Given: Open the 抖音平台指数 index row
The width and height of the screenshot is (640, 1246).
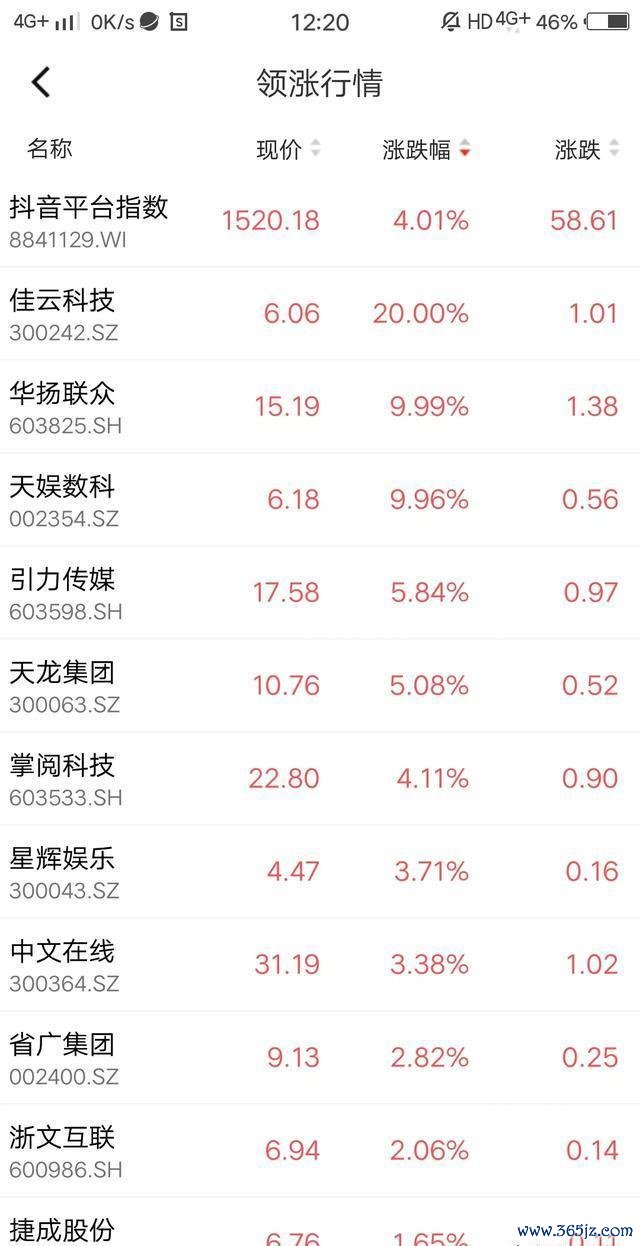Looking at the screenshot, I should click(x=320, y=221).
